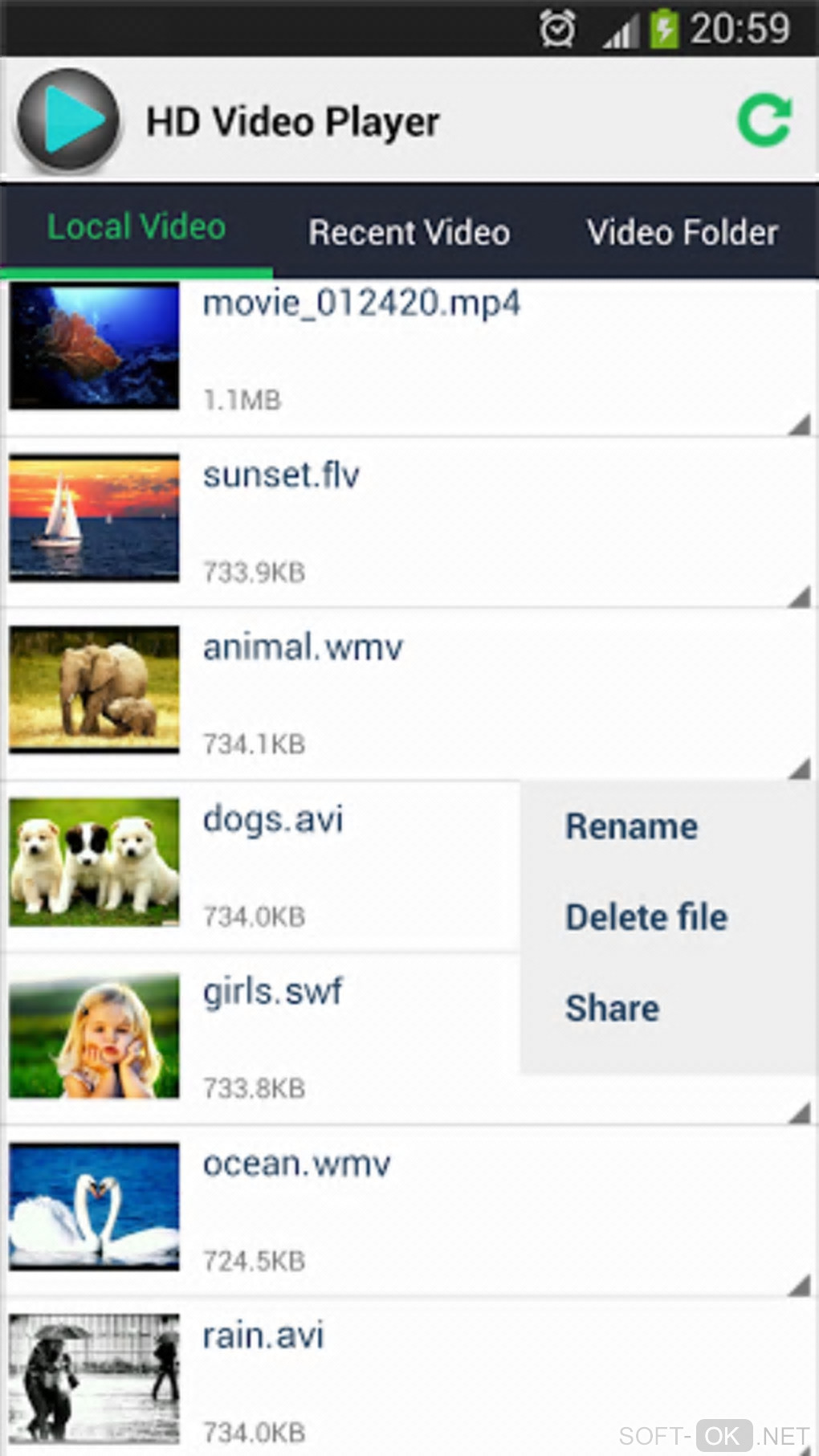The image size is (819, 1456).
Task: Play movie_012420.mp4
Action: [361, 305]
